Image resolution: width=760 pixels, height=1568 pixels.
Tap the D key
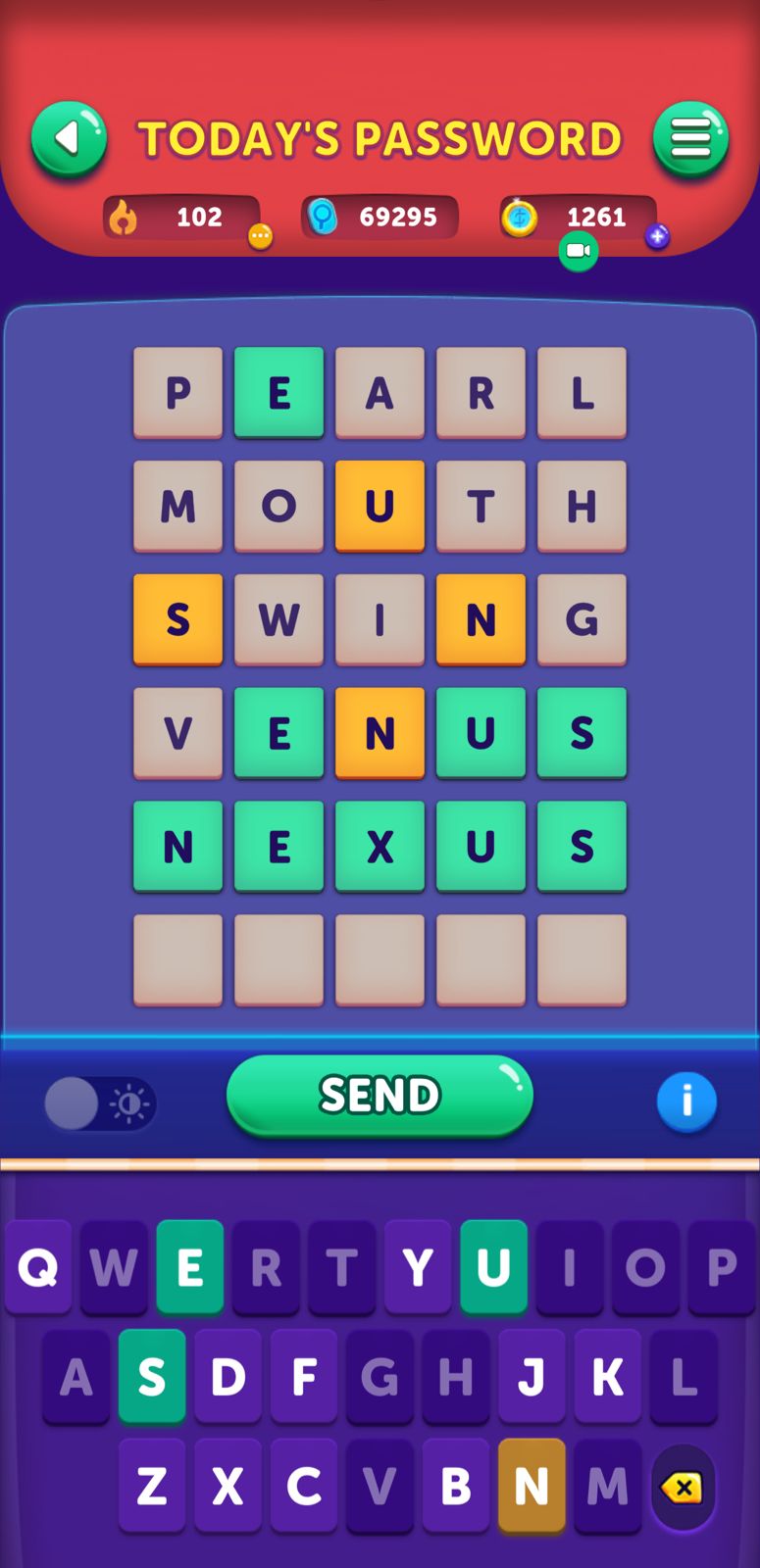pyautogui.click(x=228, y=1377)
